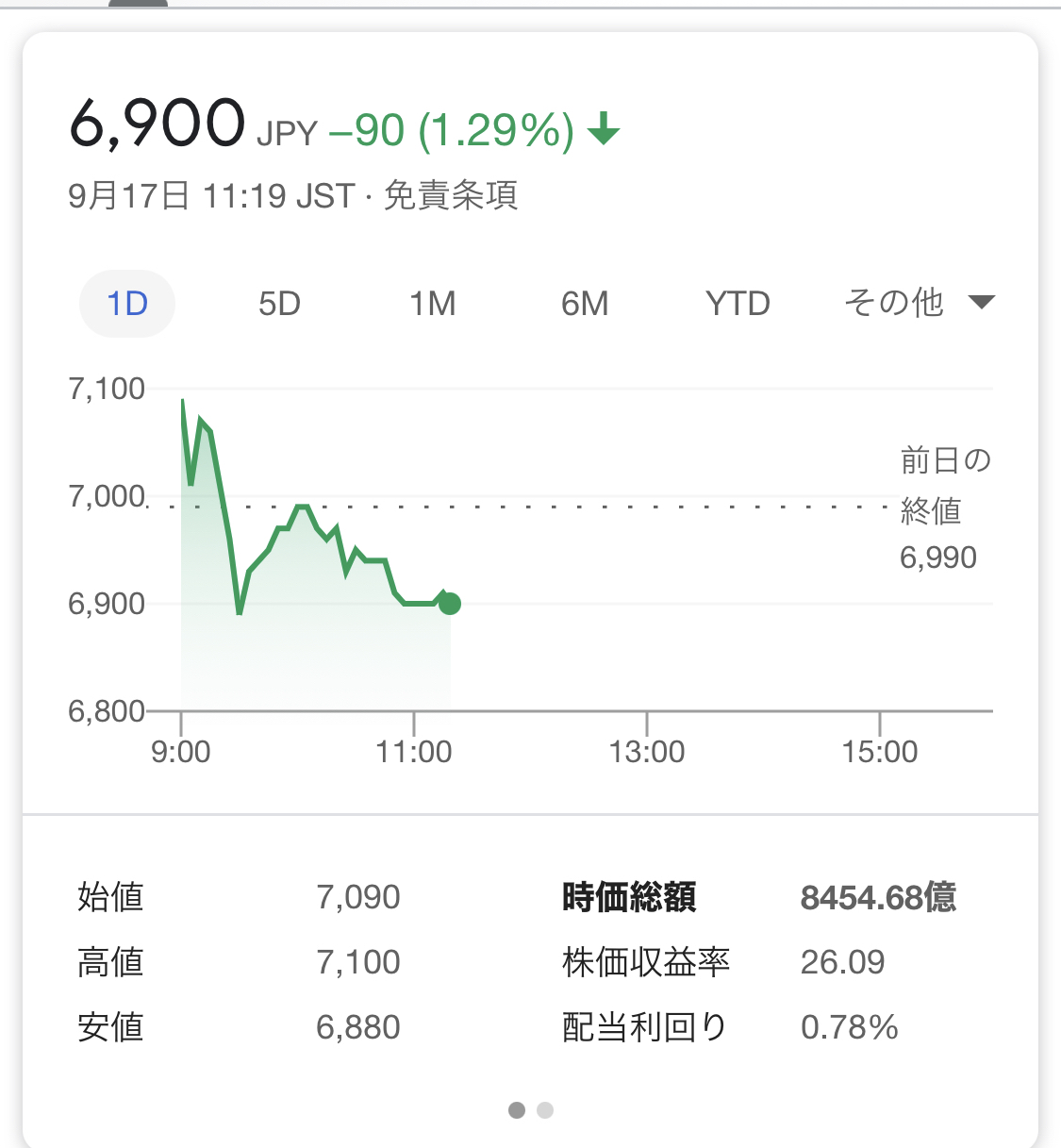
Task: Click the green downward arrow next to the percentage
Action: pos(605,129)
